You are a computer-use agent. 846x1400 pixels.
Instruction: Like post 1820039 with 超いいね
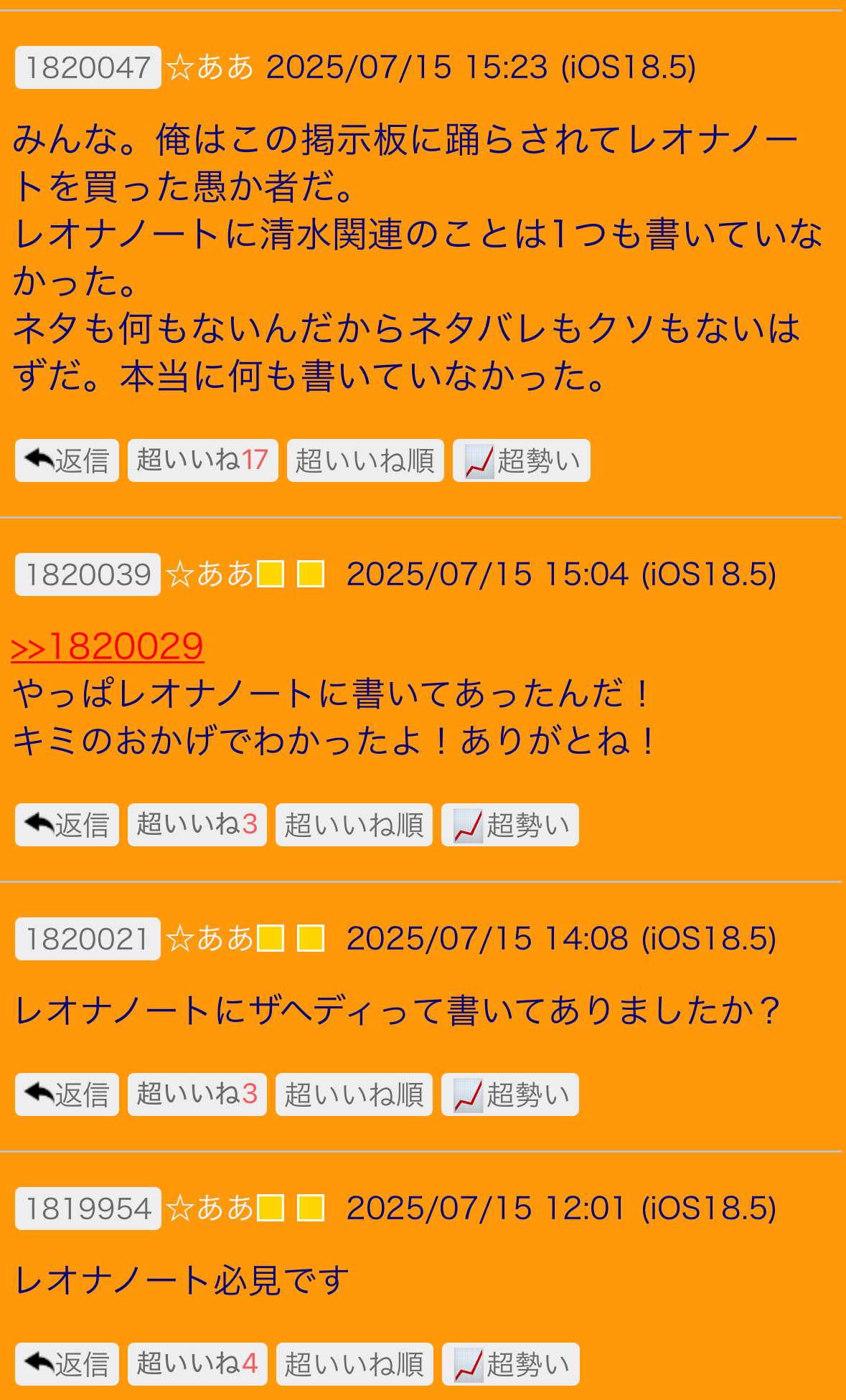[197, 825]
